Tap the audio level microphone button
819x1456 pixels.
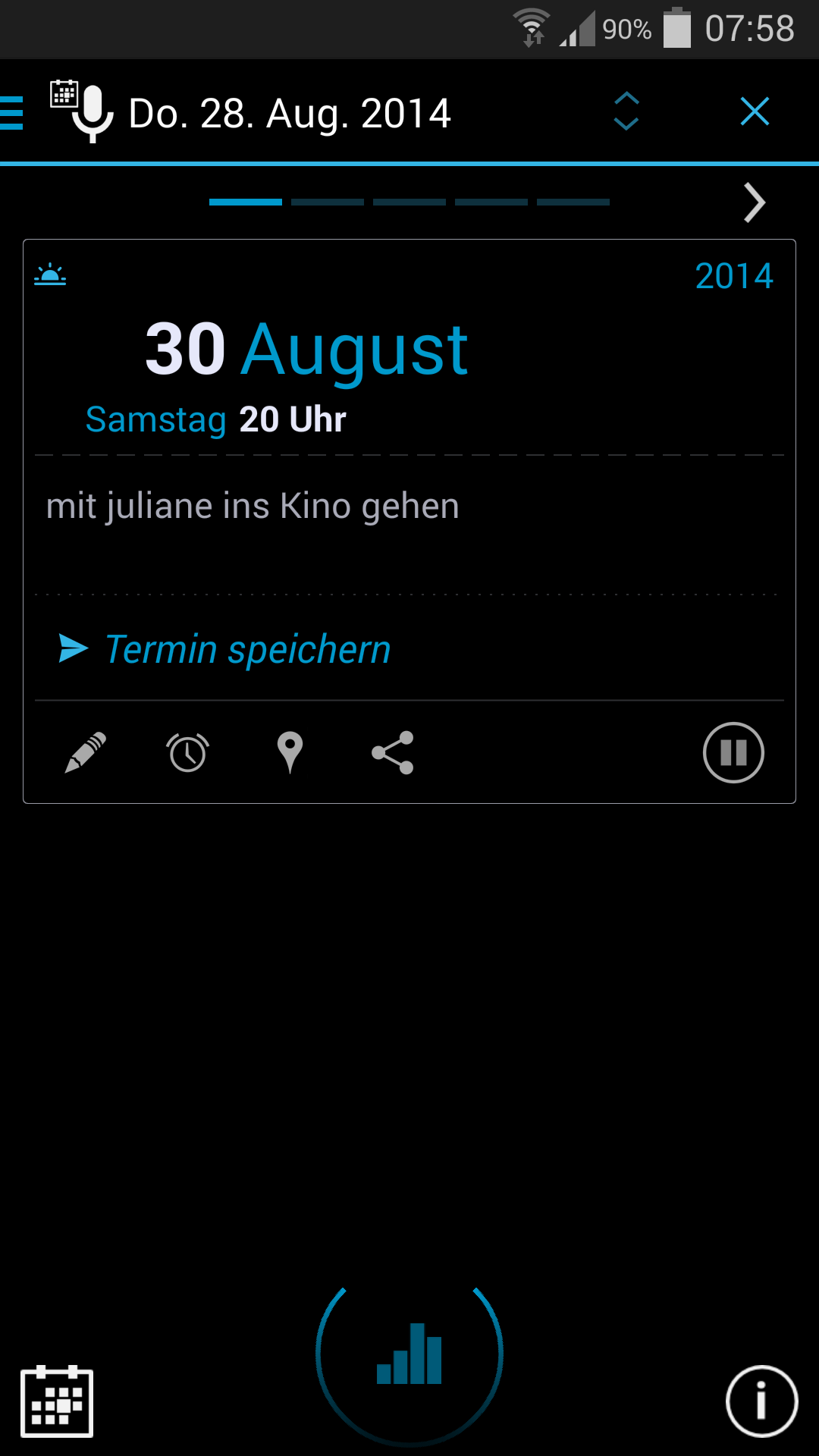click(409, 1355)
